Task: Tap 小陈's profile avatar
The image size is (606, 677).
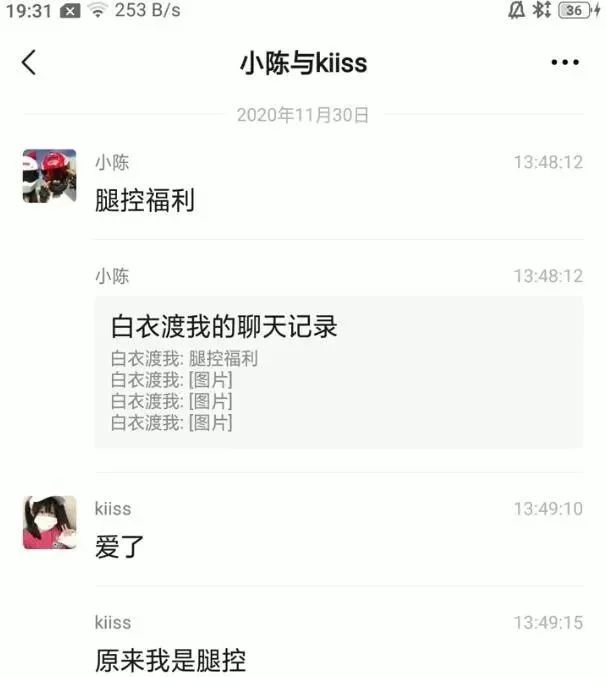Action: [x=49, y=176]
